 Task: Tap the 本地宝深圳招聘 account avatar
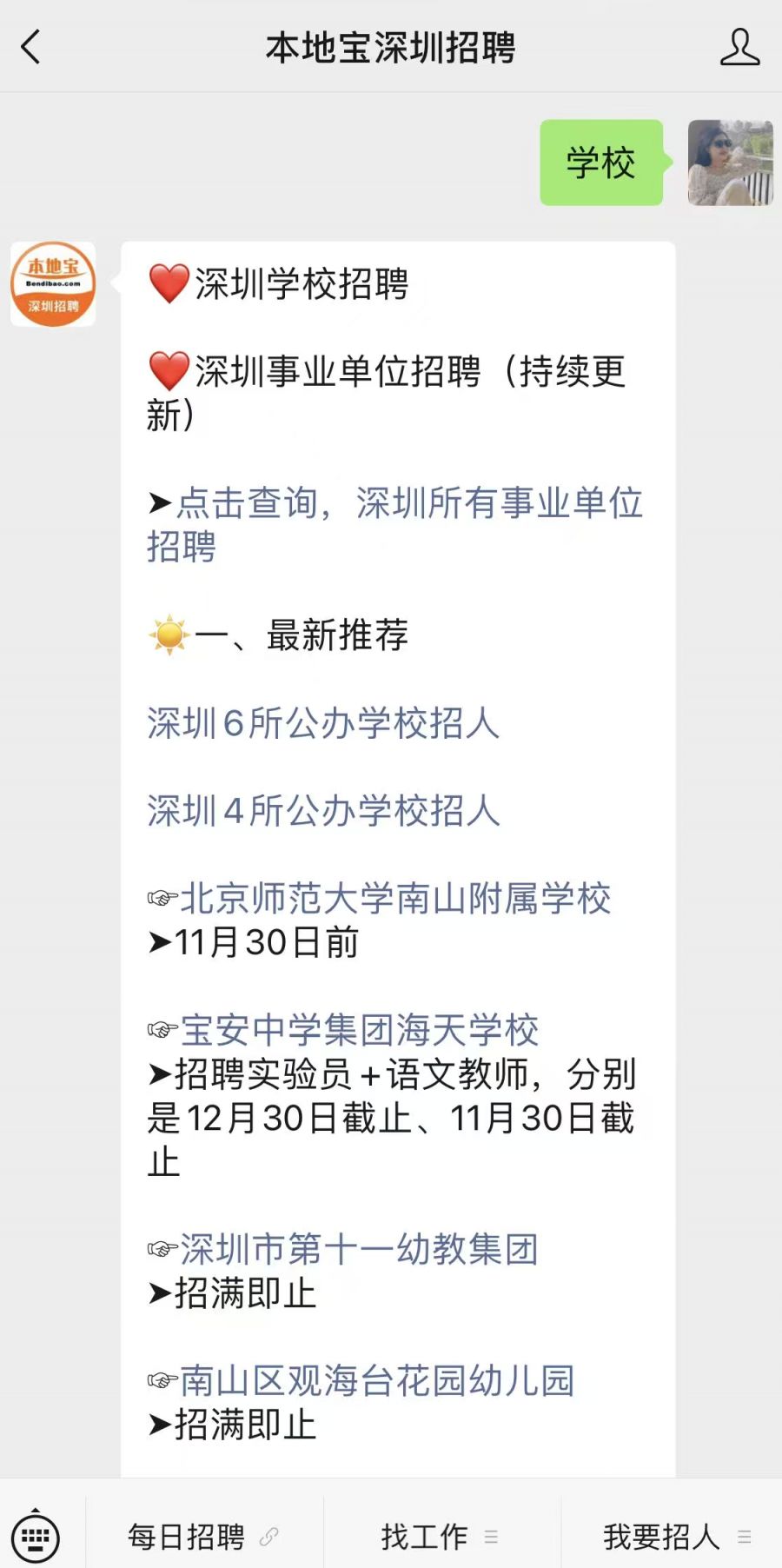pos(53,284)
